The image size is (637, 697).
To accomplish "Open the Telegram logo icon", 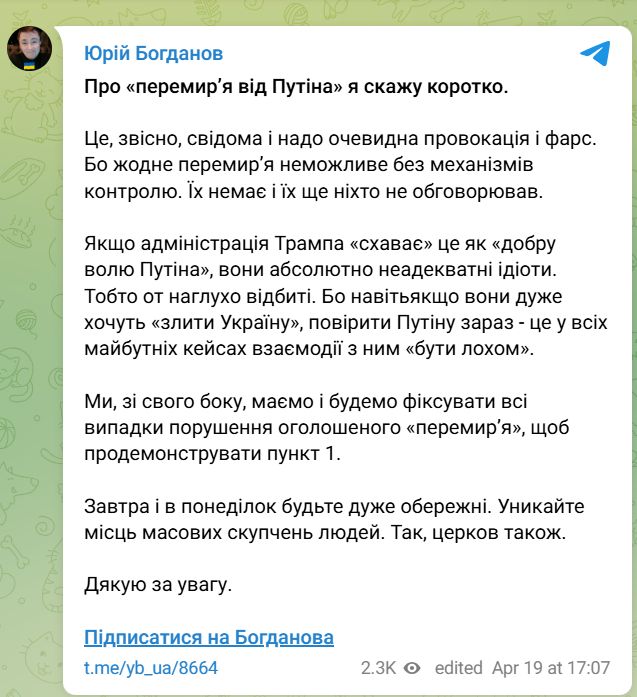I will pyautogui.click(x=594, y=54).
